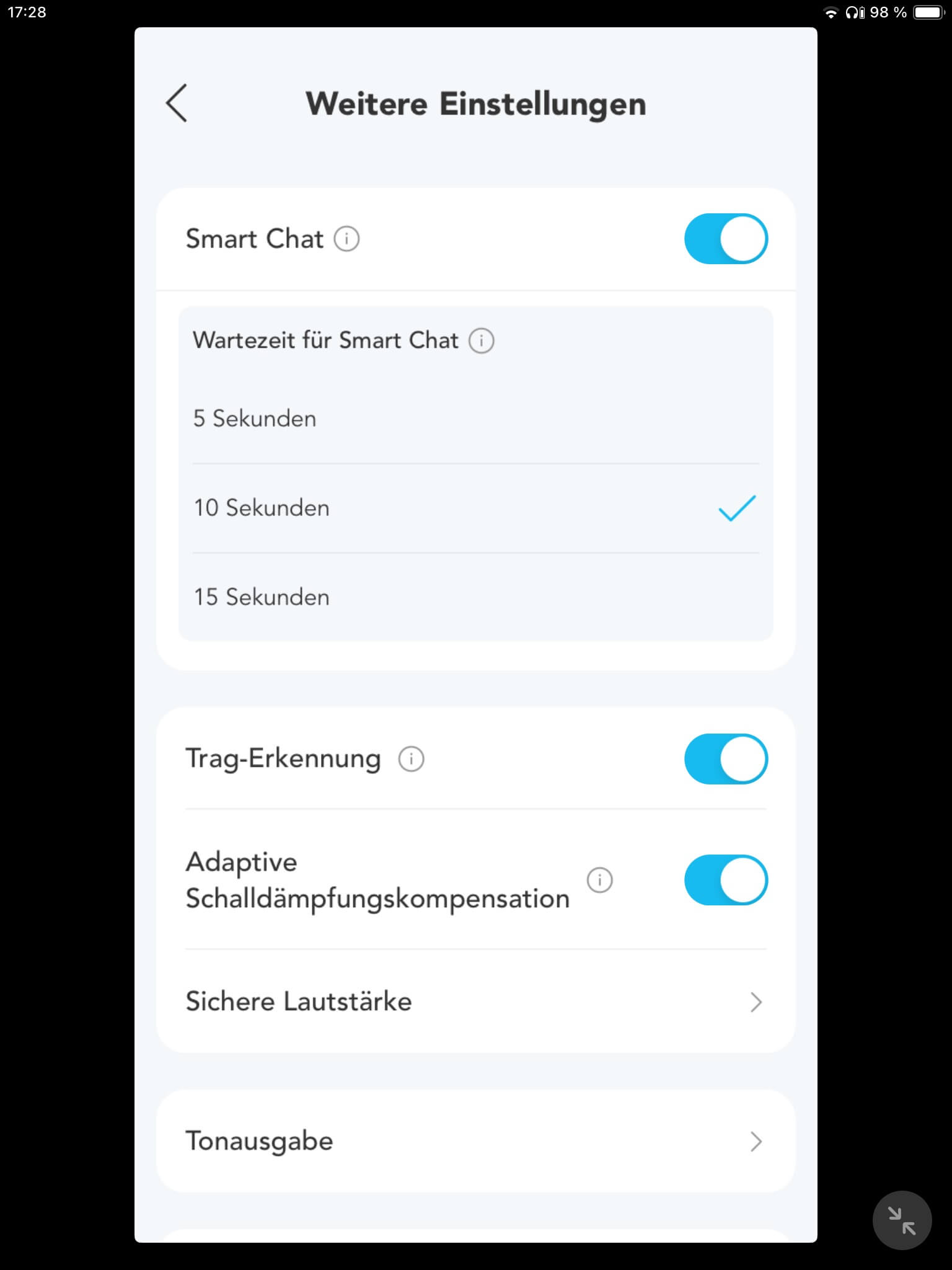Show info about Smart Chat

pos(346,239)
